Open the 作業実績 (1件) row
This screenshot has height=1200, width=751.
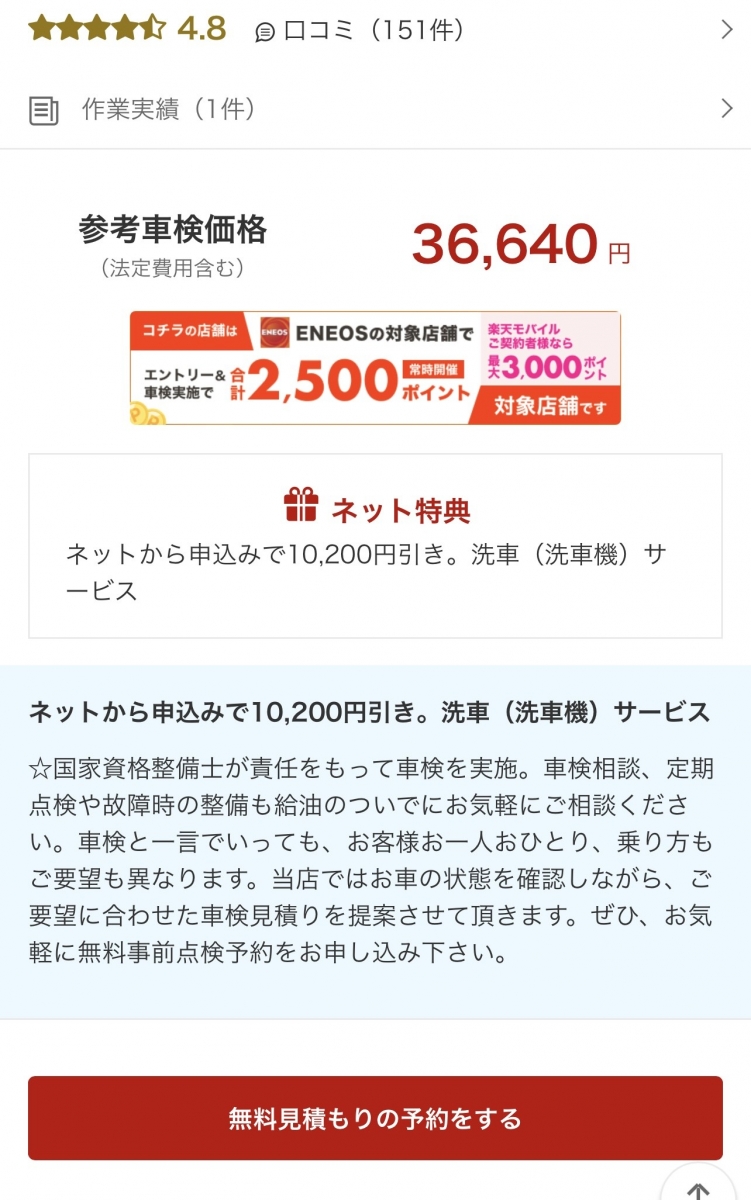point(375,109)
